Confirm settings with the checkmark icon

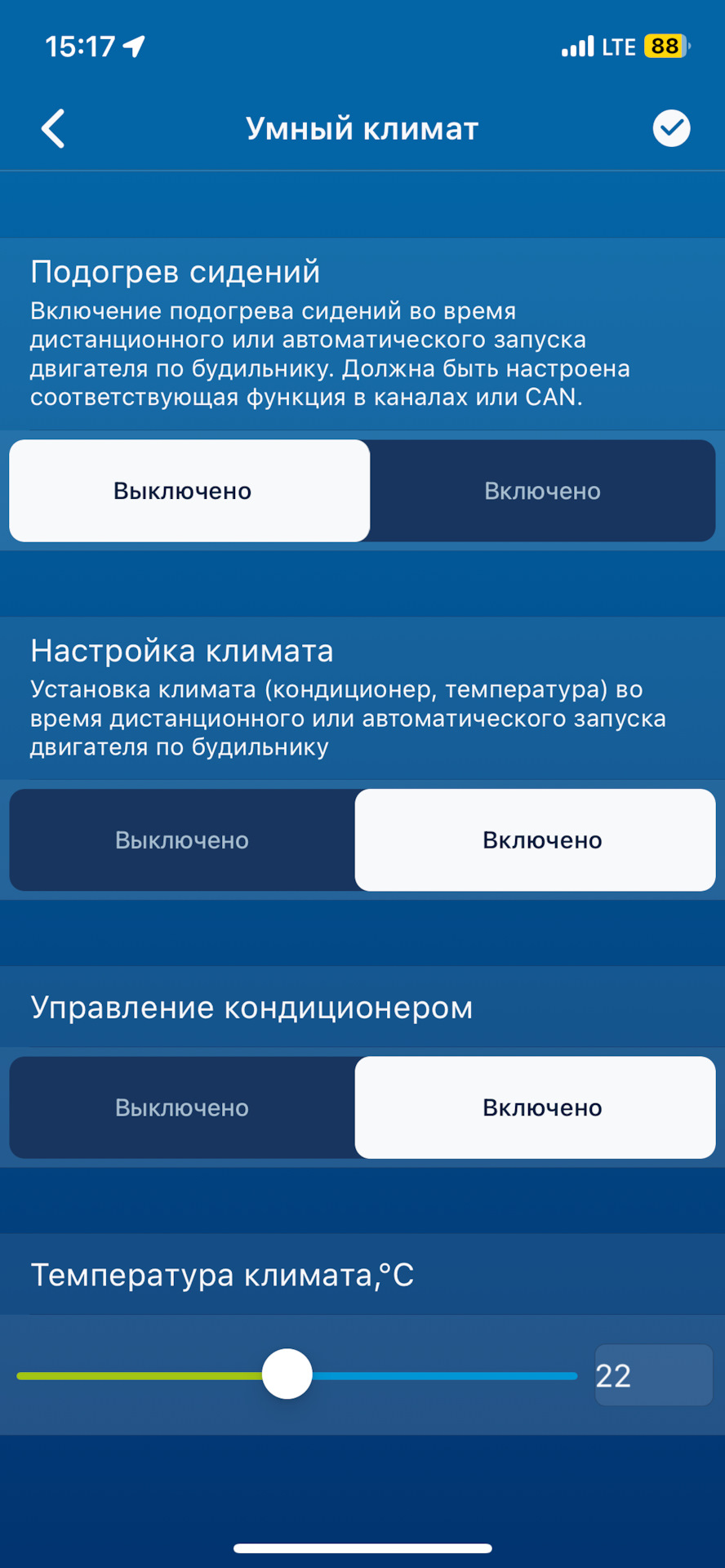pyautogui.click(x=671, y=128)
